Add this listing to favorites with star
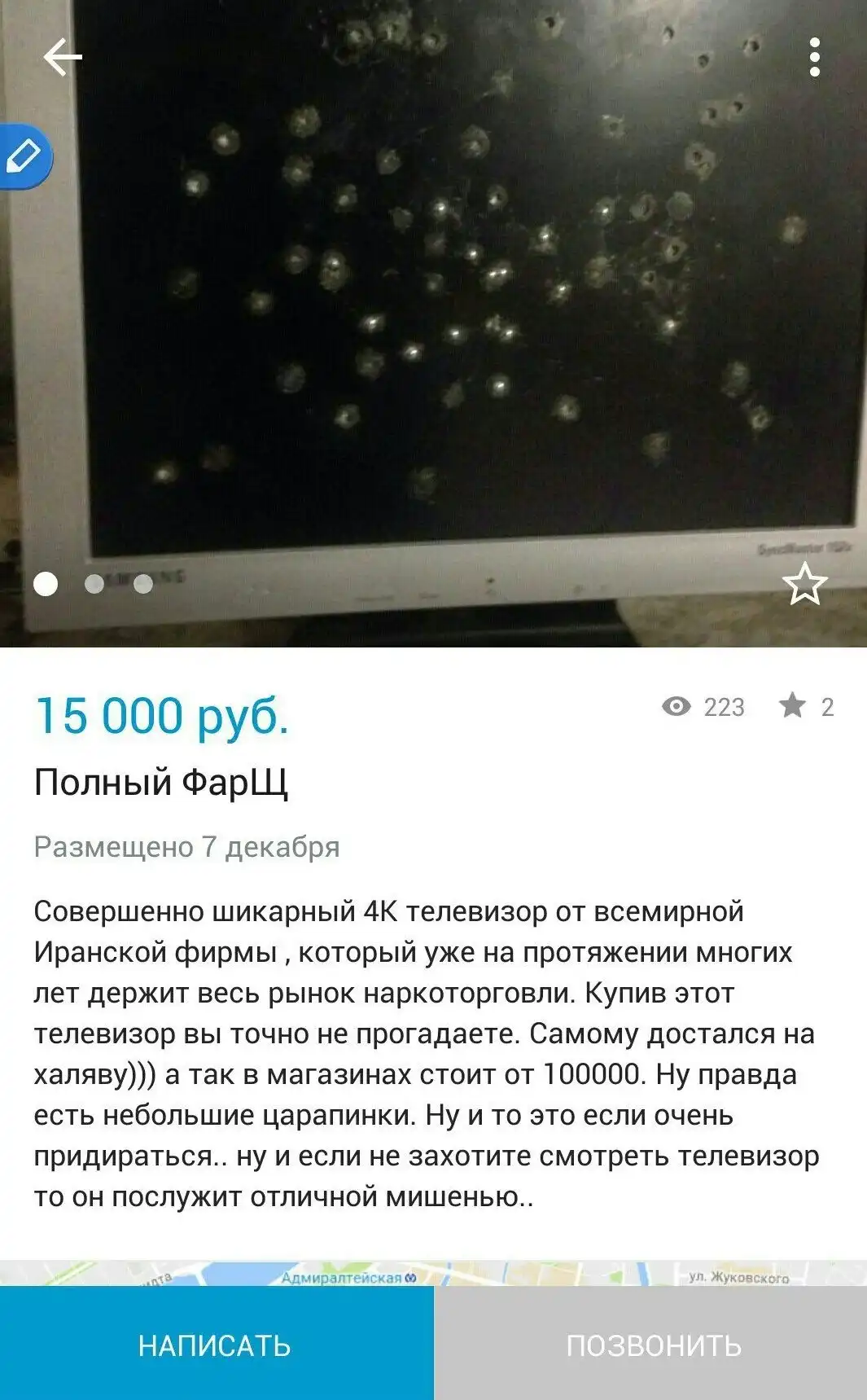Image resolution: width=867 pixels, height=1400 pixels. tap(804, 584)
